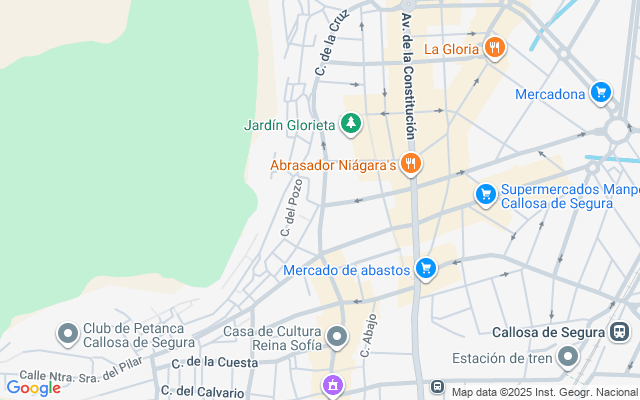This screenshot has height=400, width=640.
Task: Select Supermercados Manpe Callosa de Segura pin
Action: (485, 195)
